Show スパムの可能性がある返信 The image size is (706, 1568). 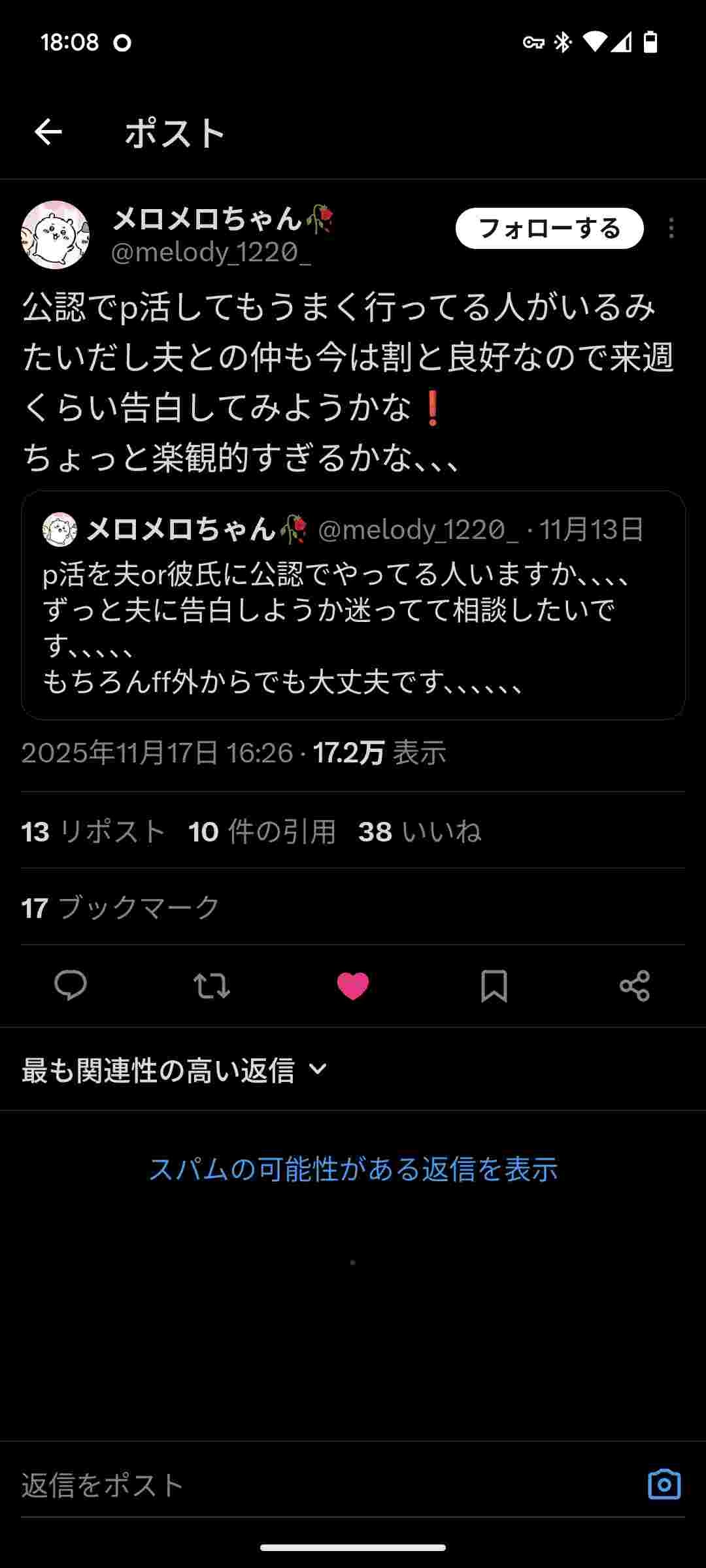[353, 1169]
